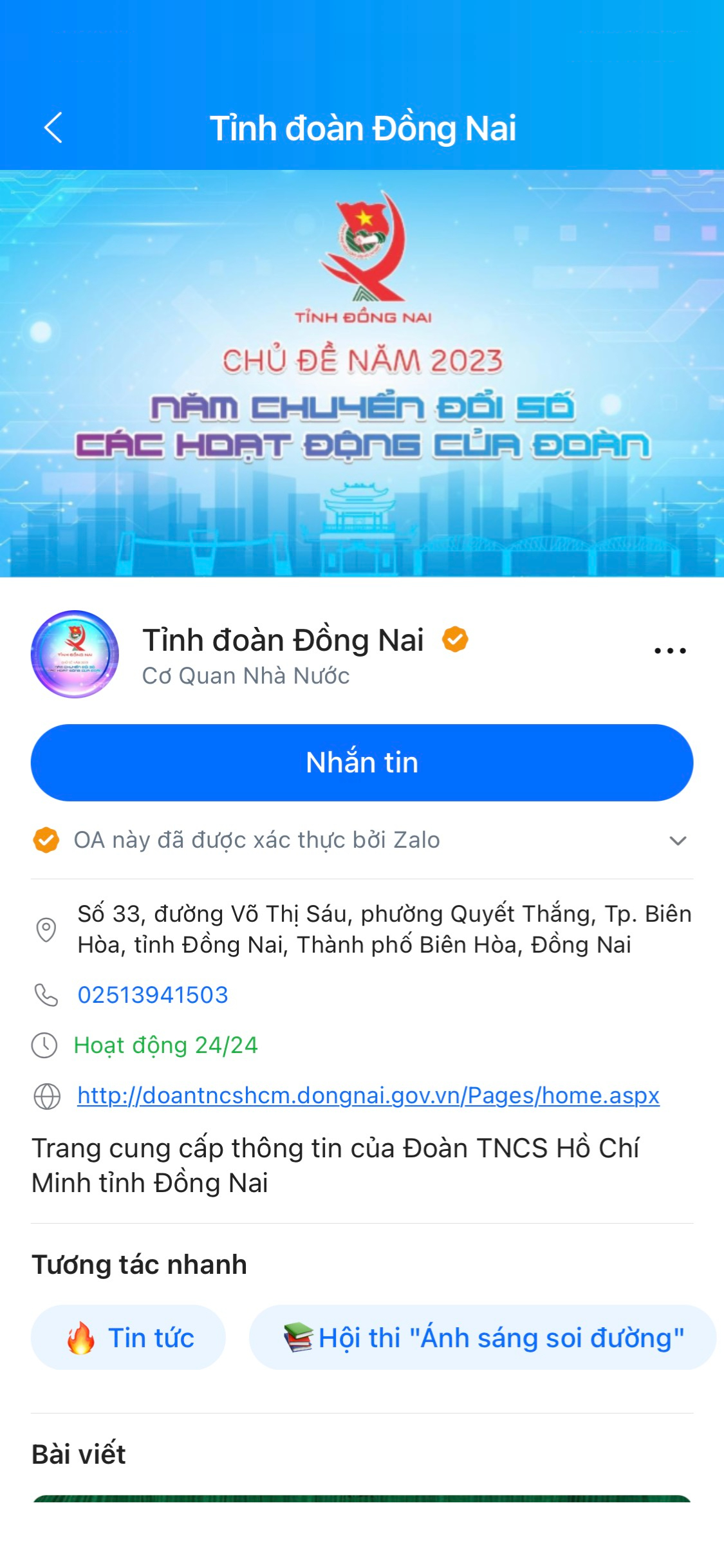724x1568 pixels.
Task: Click the location pin icon
Action: click(46, 929)
